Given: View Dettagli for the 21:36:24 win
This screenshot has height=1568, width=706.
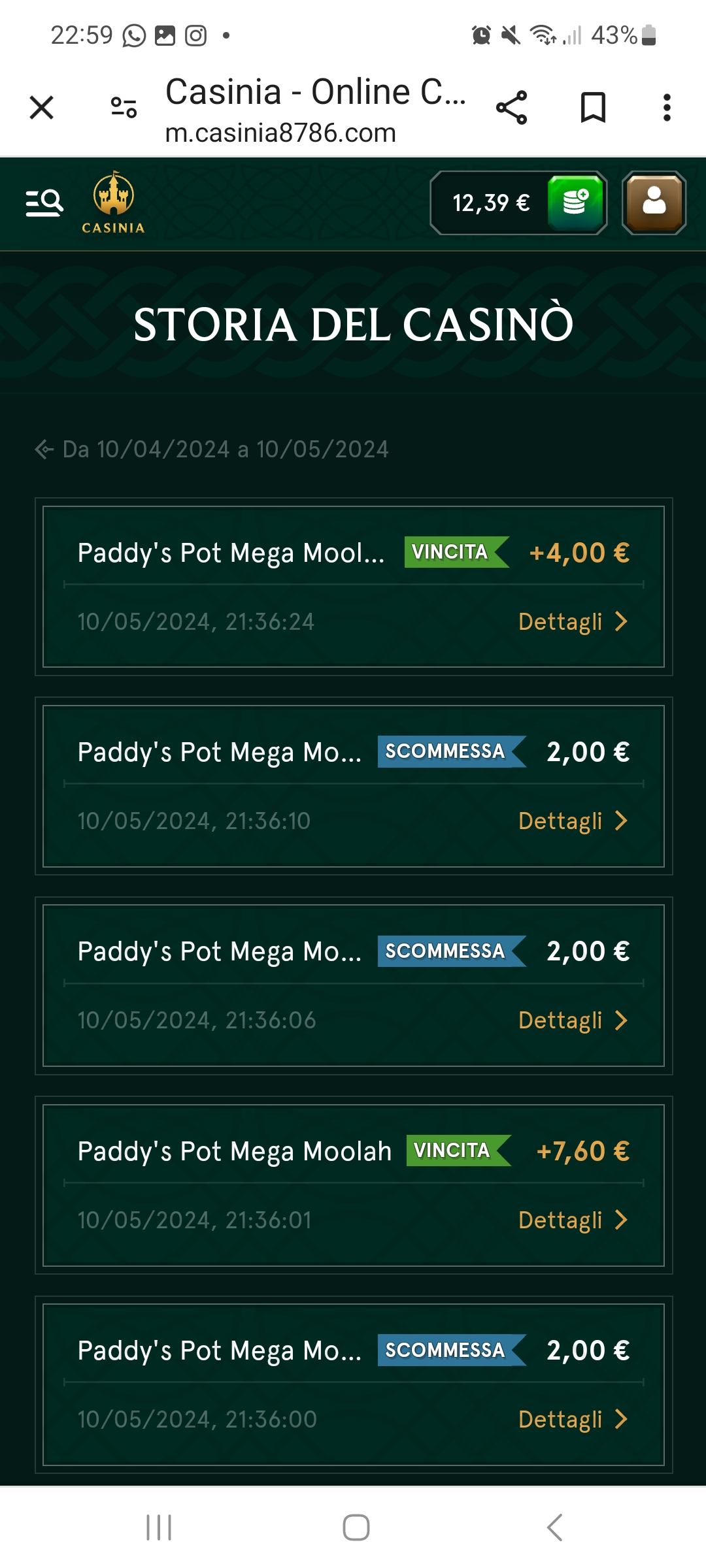Looking at the screenshot, I should pyautogui.click(x=572, y=621).
